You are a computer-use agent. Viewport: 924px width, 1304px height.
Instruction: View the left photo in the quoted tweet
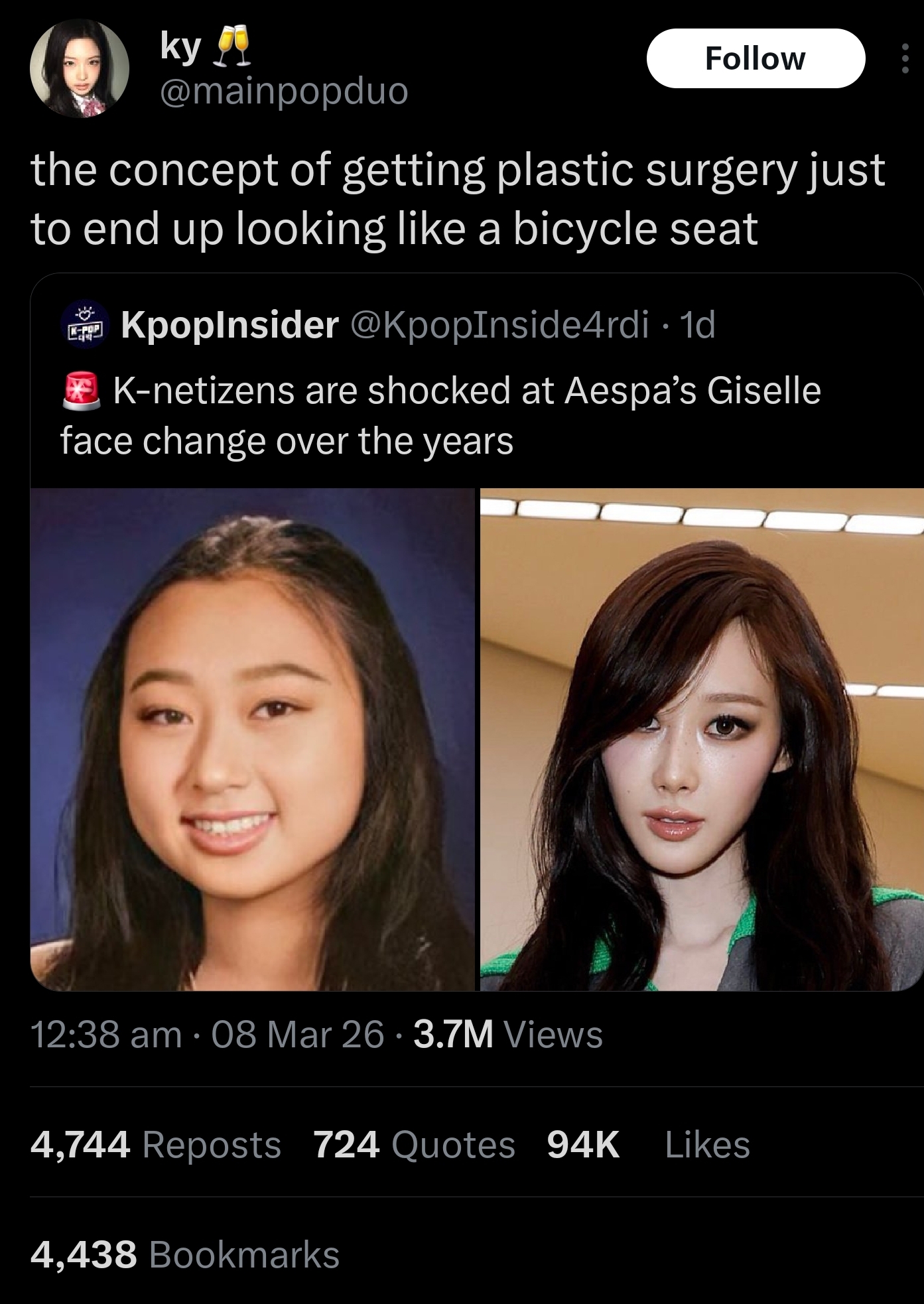click(252, 740)
